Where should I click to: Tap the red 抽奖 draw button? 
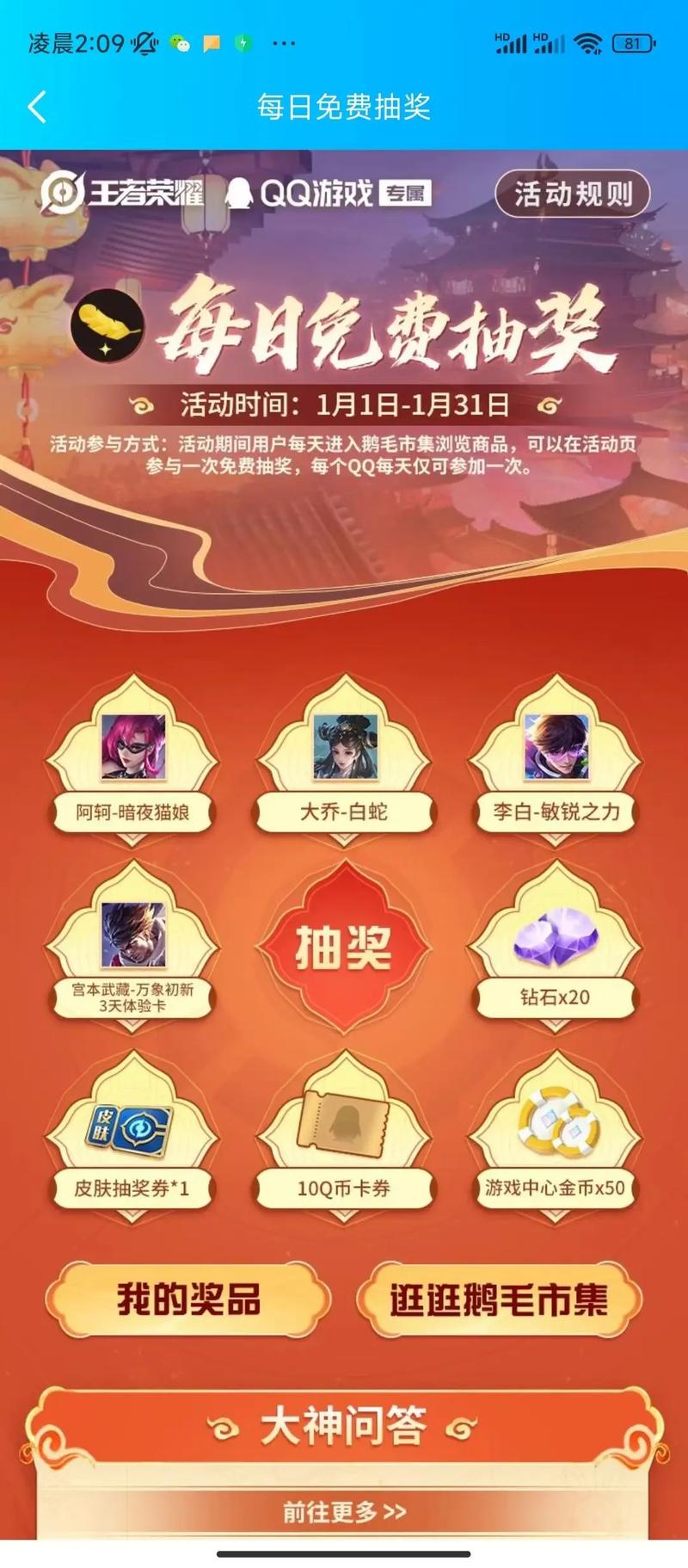pos(344,948)
